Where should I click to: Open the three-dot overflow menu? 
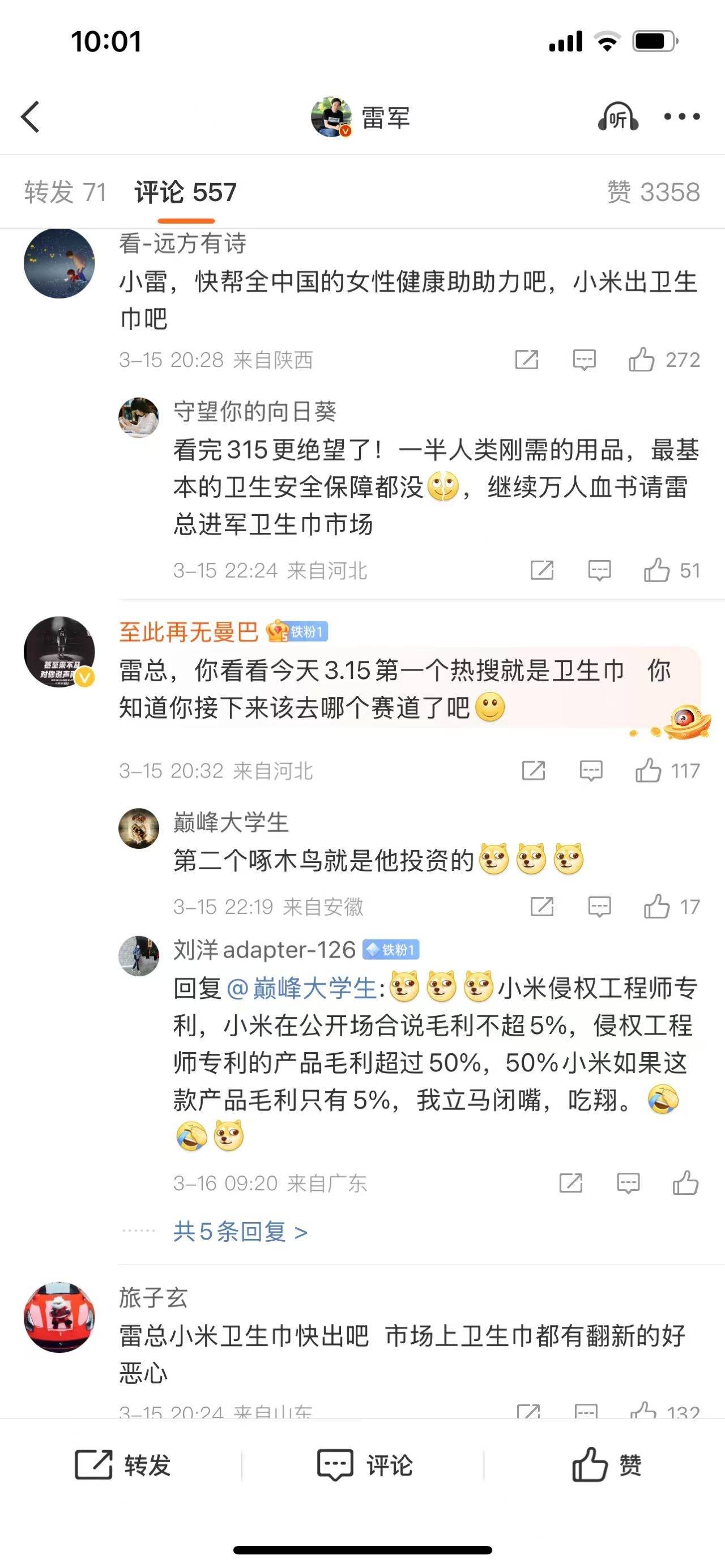(x=681, y=117)
